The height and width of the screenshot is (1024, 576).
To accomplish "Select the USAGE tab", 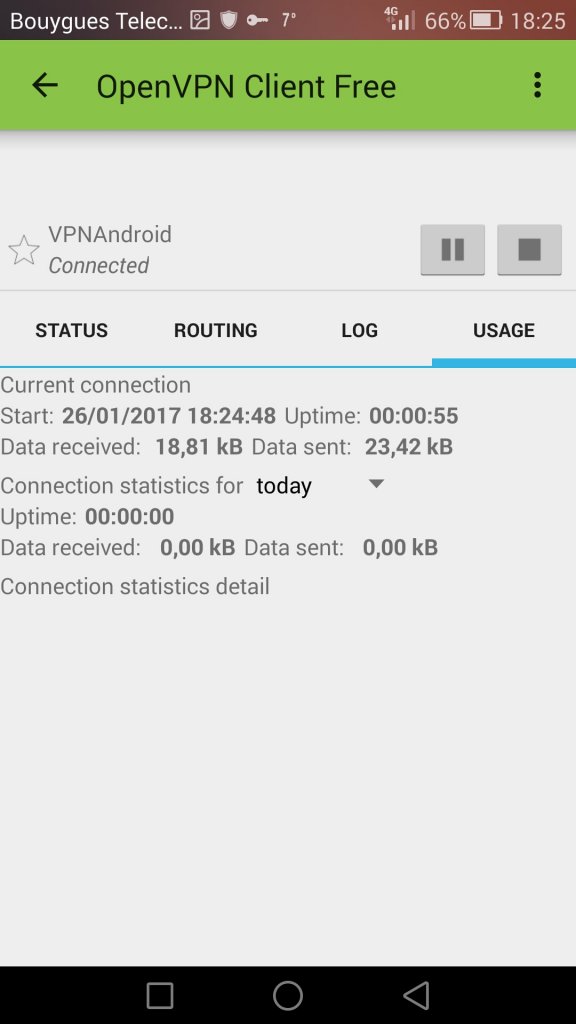I will pos(504,330).
